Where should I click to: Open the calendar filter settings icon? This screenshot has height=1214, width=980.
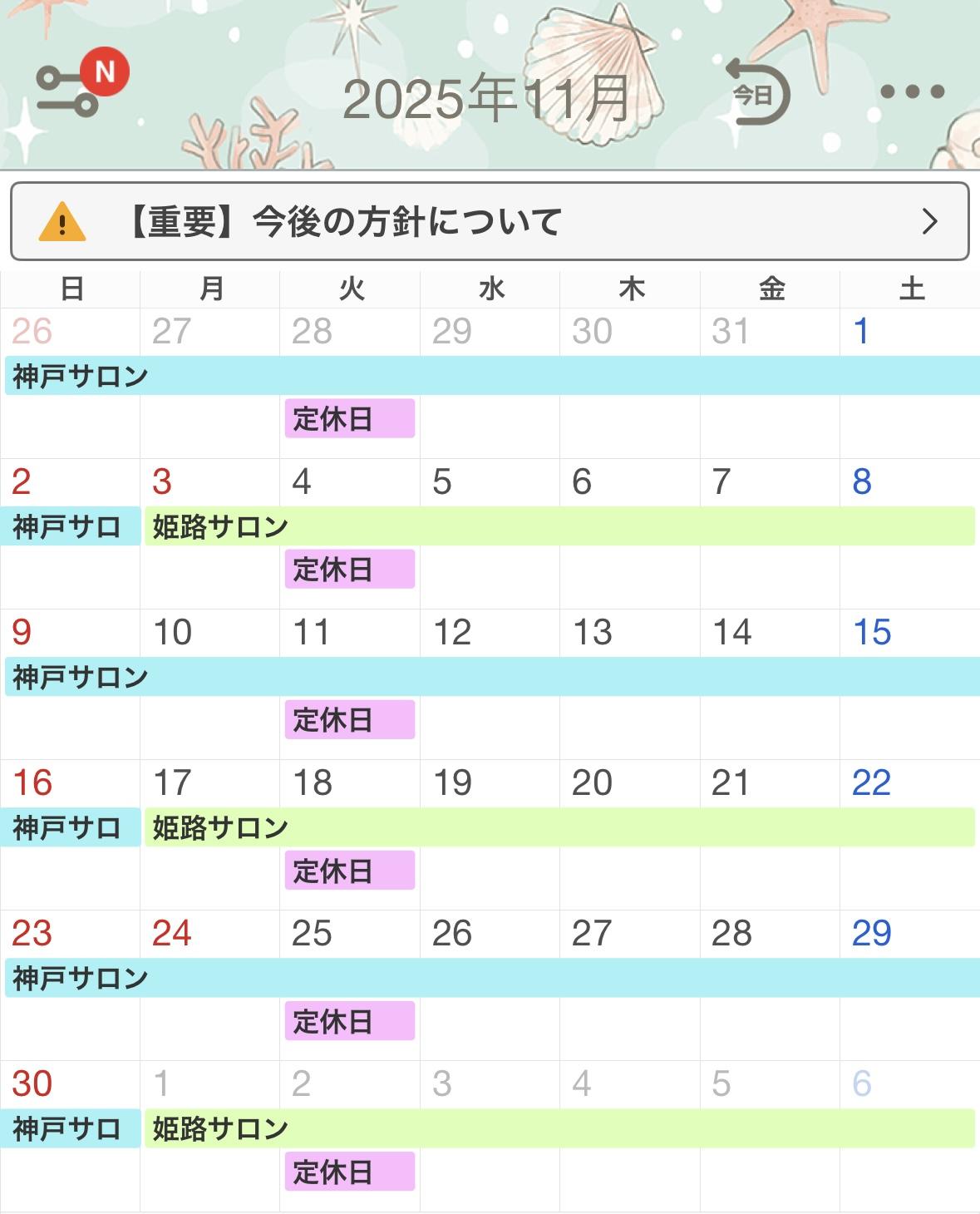[x=68, y=91]
